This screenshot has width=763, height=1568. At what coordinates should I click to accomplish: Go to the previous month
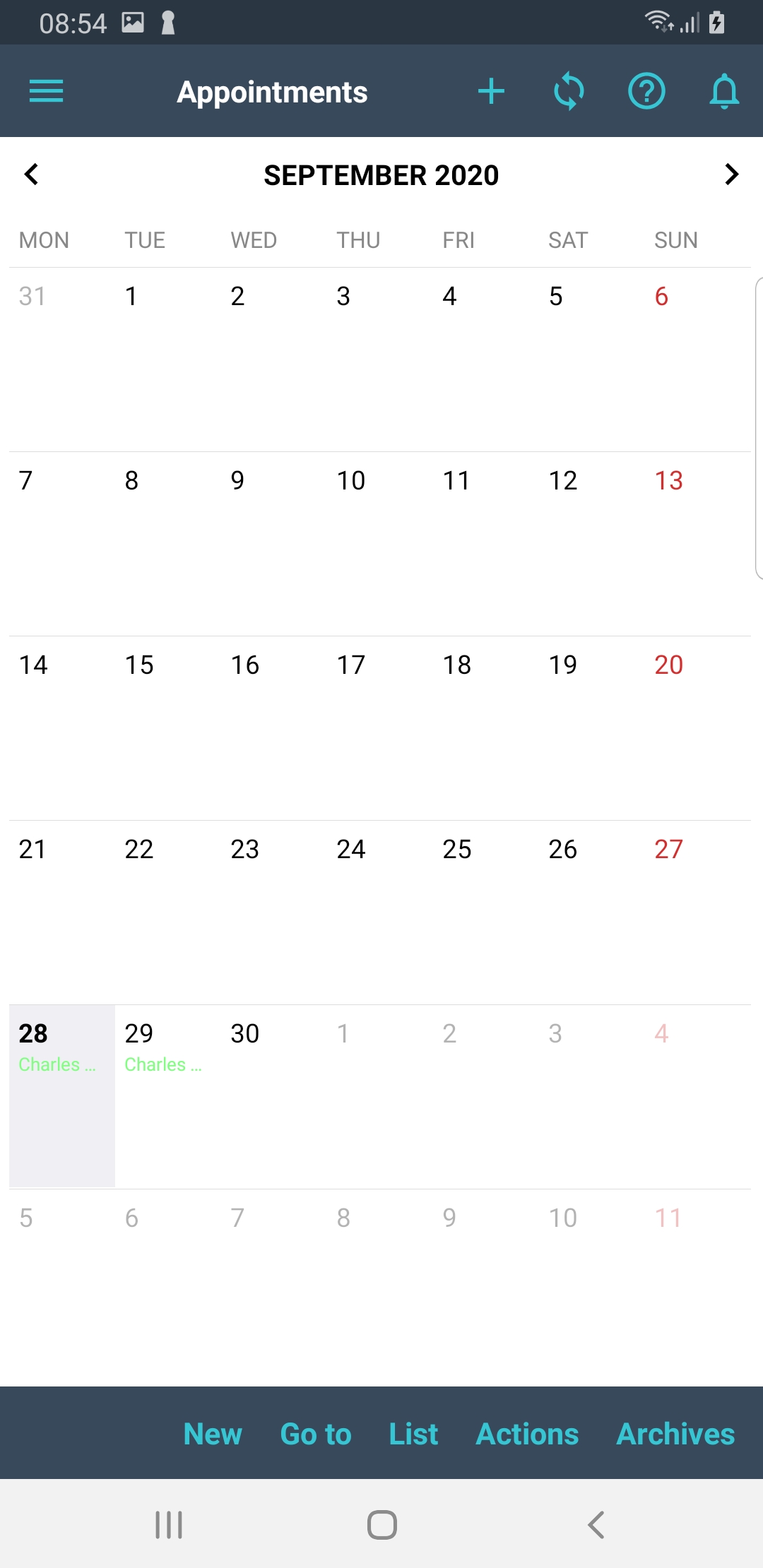[x=31, y=174]
